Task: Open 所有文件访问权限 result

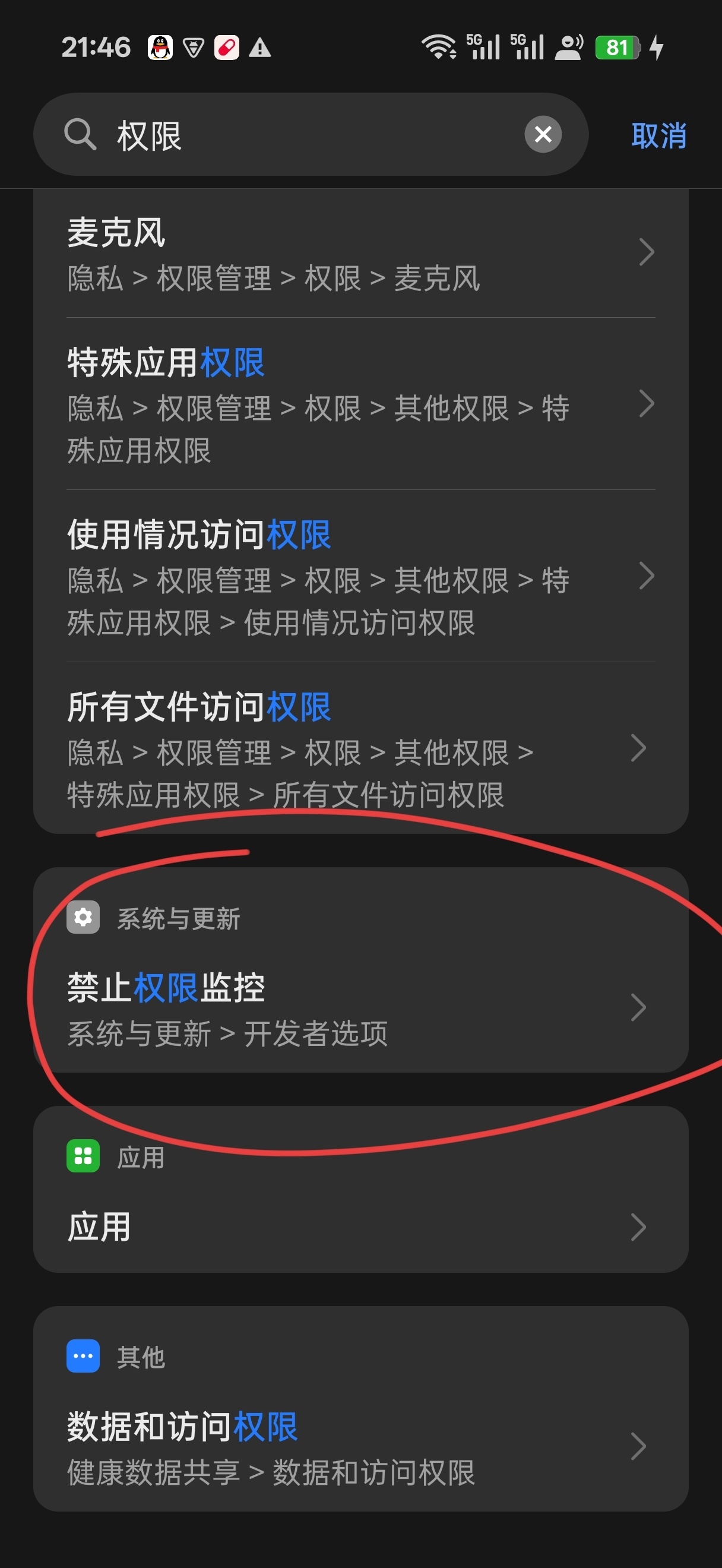Action: [360, 749]
